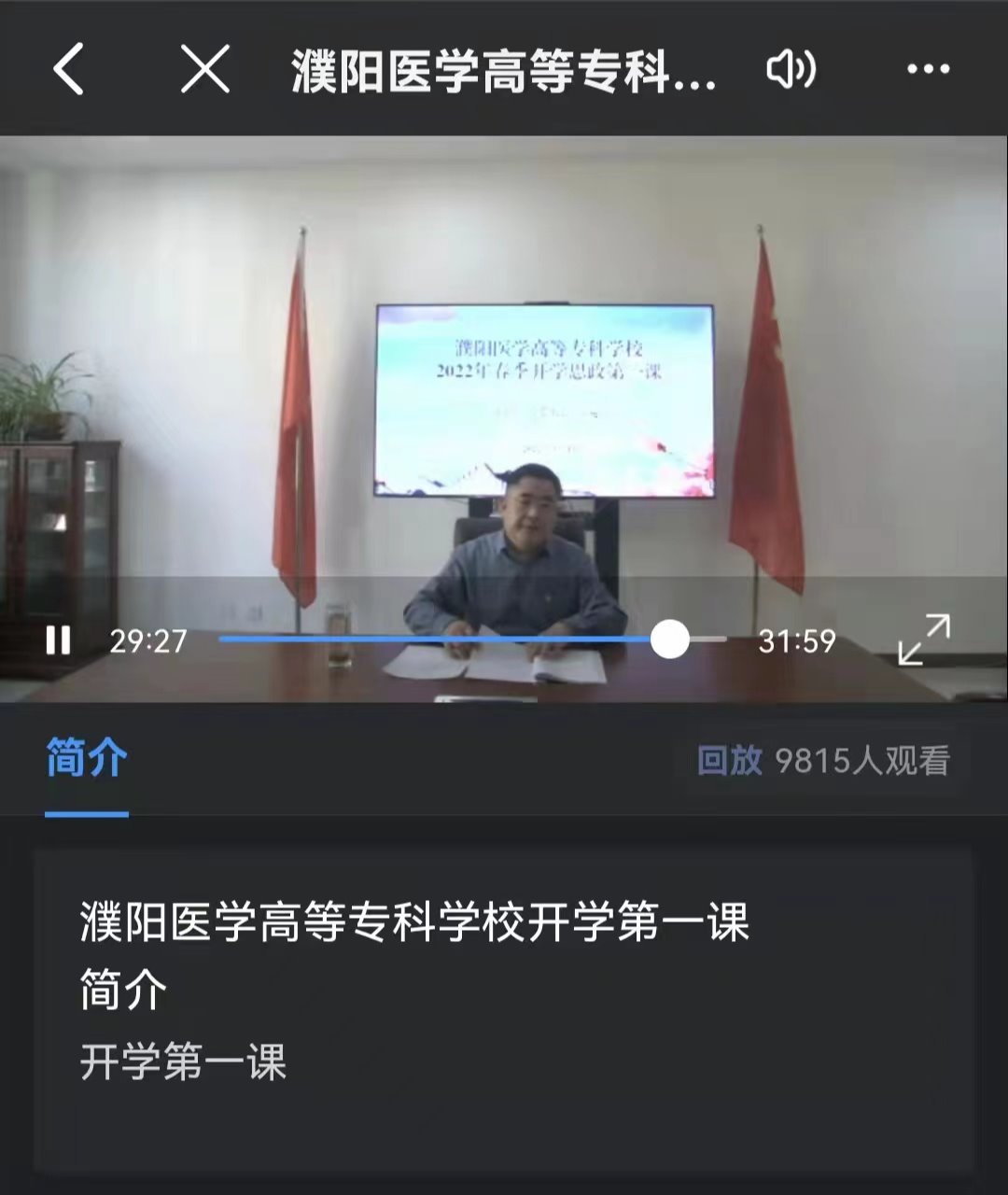This screenshot has height=1195, width=1008.
Task: Mute the audio with the speaker icon
Action: pos(791,69)
